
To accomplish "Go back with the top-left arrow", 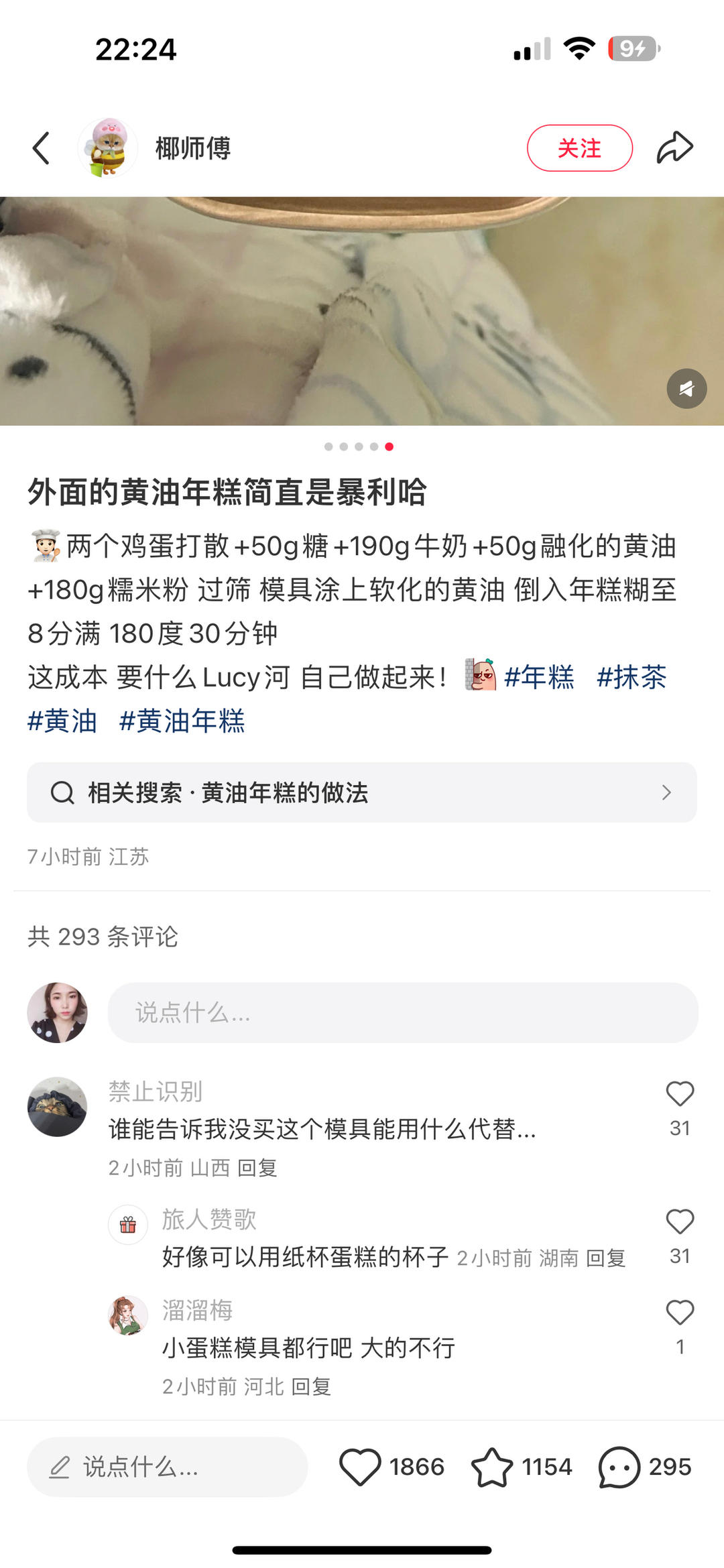I will [42, 148].
